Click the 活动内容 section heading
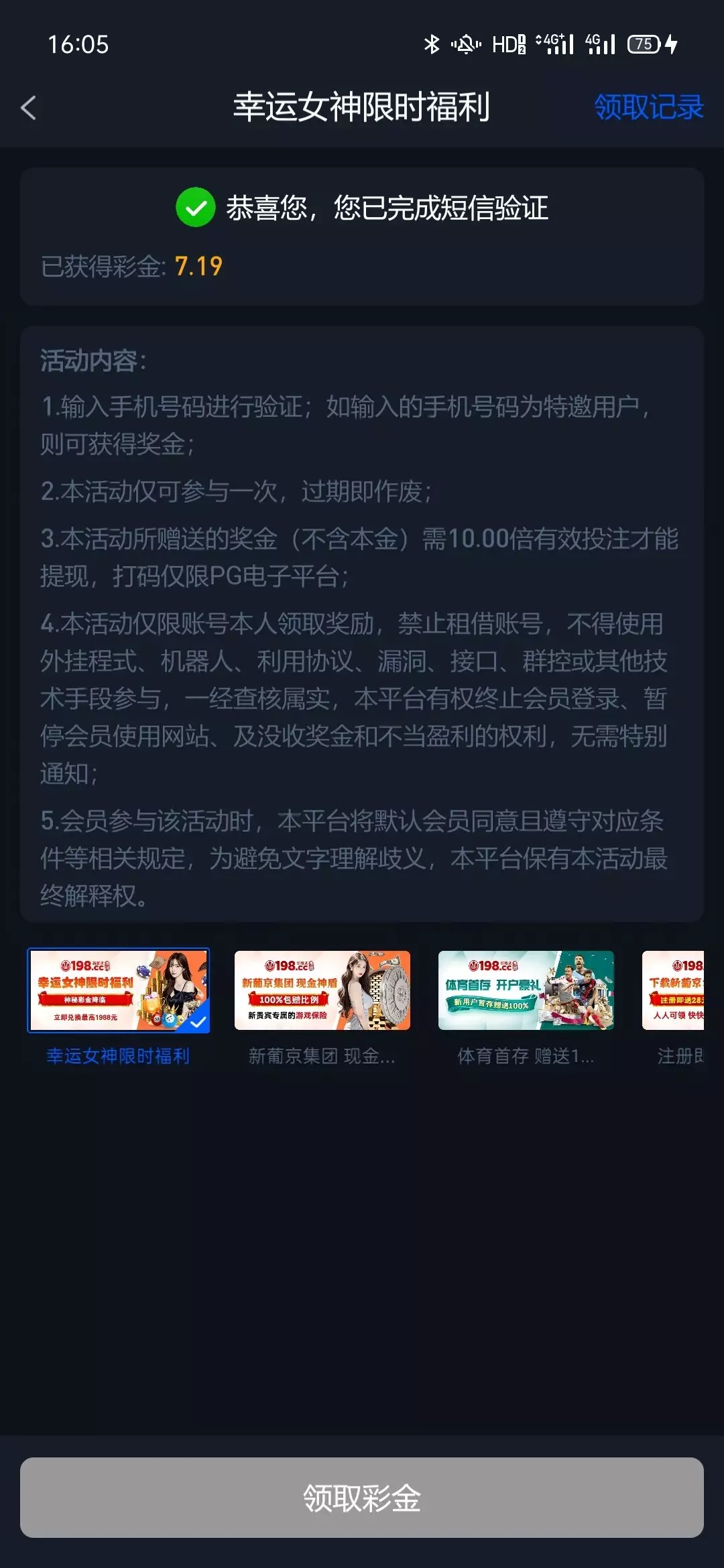Image resolution: width=724 pixels, height=1568 pixels. [90, 361]
